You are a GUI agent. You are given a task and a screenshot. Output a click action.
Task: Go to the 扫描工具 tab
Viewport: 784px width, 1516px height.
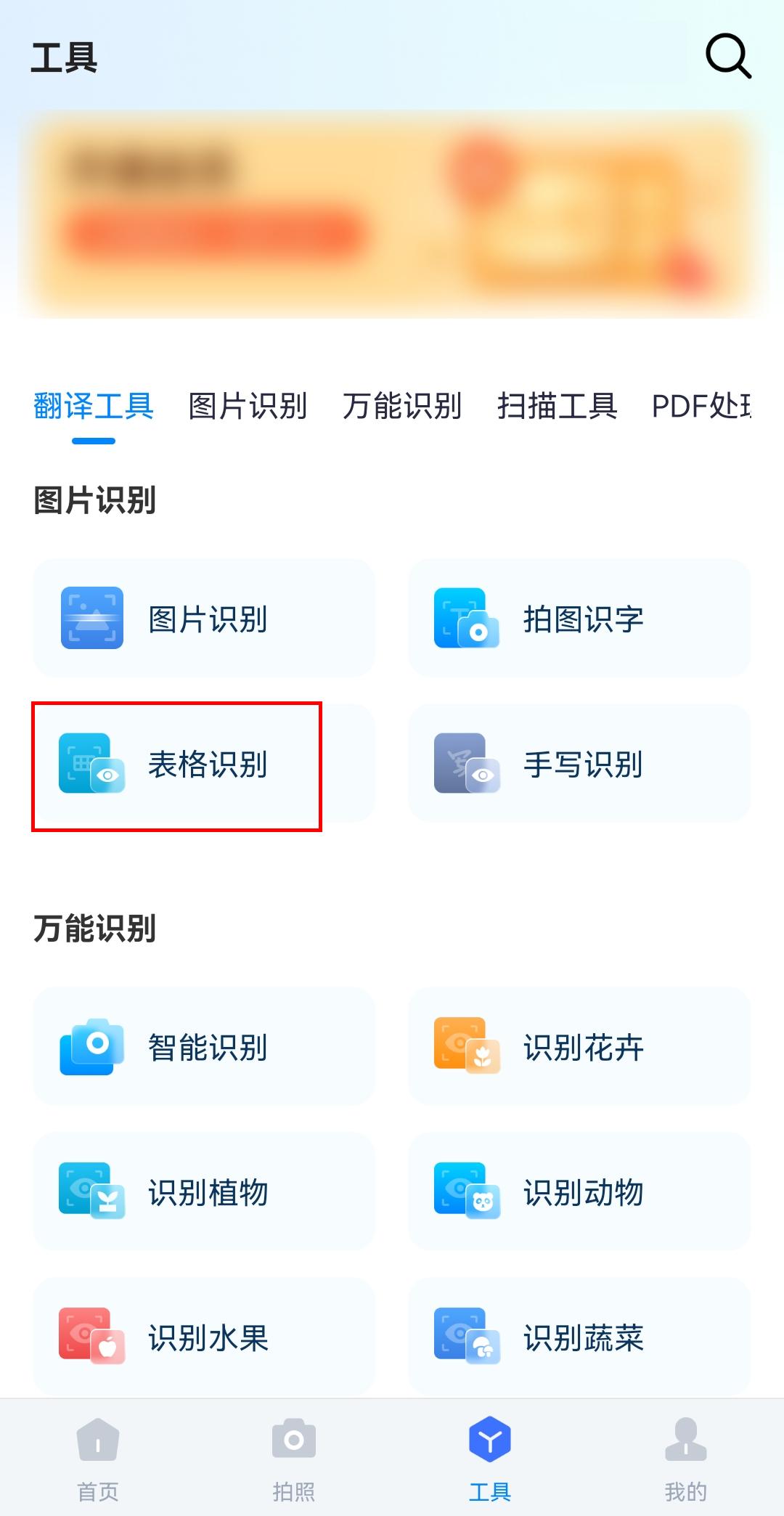[557, 407]
